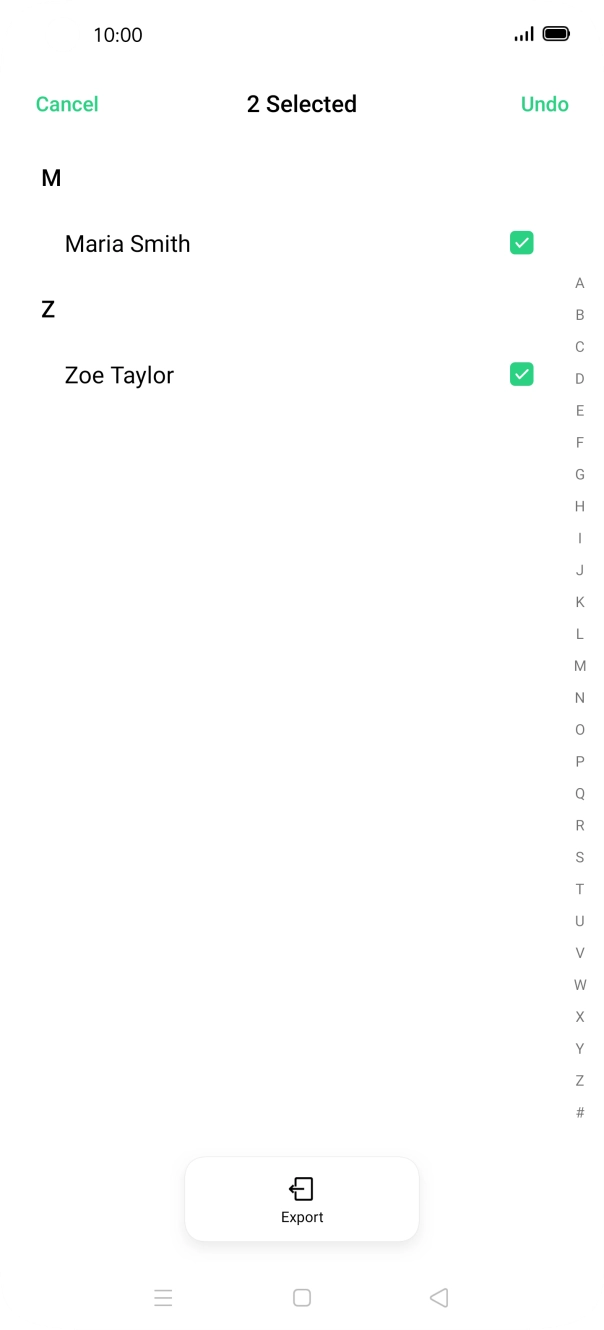Screen dimensions: 604x1330
Task: Go to the home screen
Action: click(x=302, y=1298)
